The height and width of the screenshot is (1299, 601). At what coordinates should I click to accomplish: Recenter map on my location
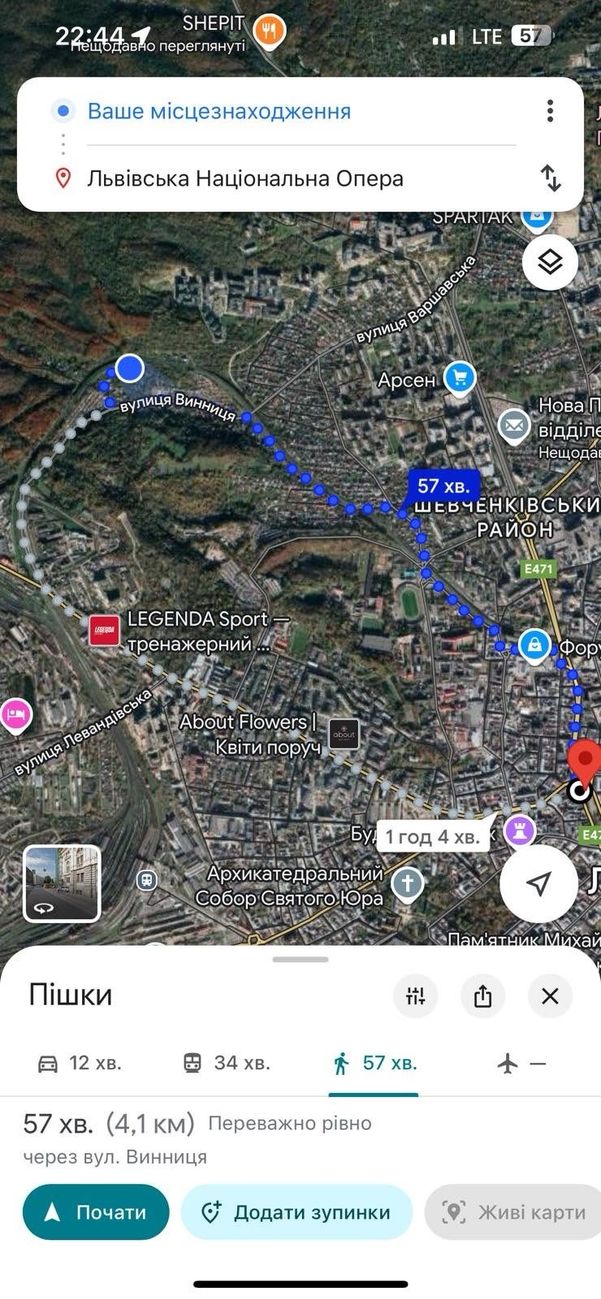(x=539, y=883)
